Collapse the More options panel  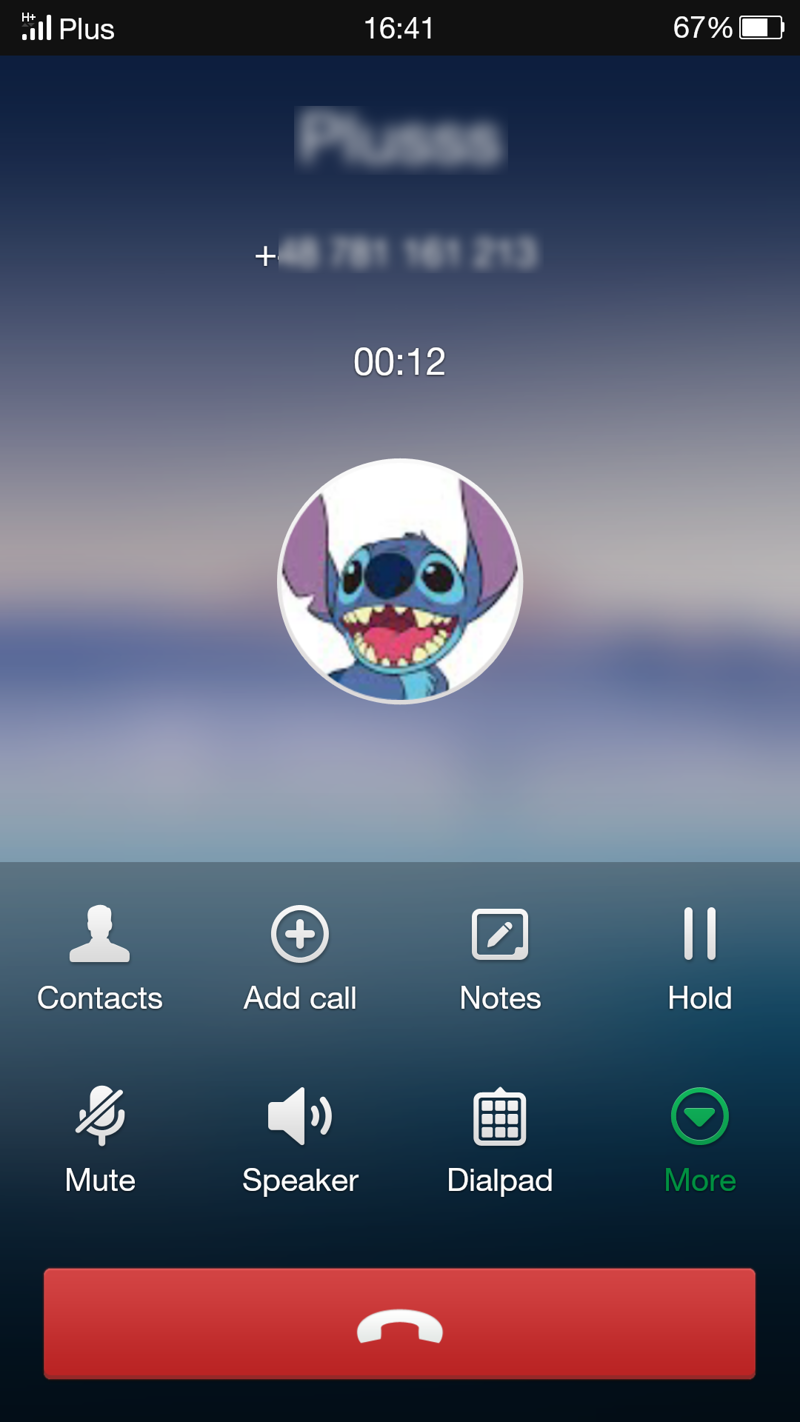(700, 1140)
